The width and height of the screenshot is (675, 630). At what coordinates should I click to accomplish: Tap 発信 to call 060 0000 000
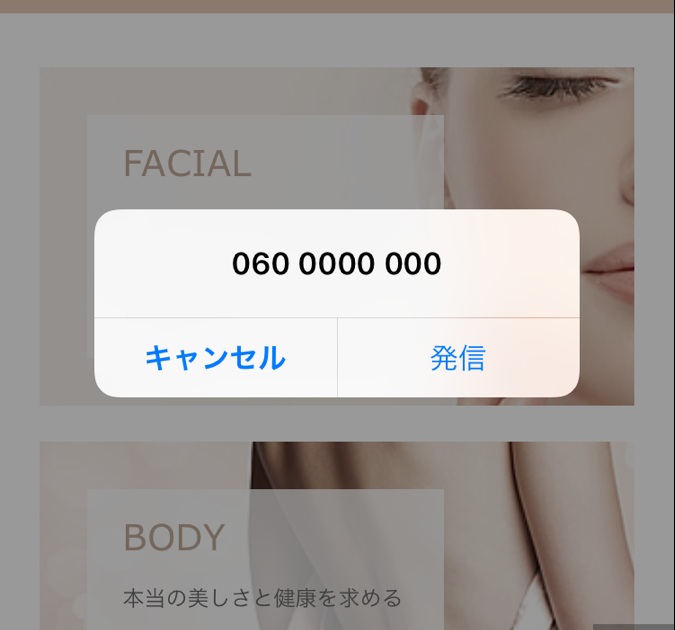(458, 358)
